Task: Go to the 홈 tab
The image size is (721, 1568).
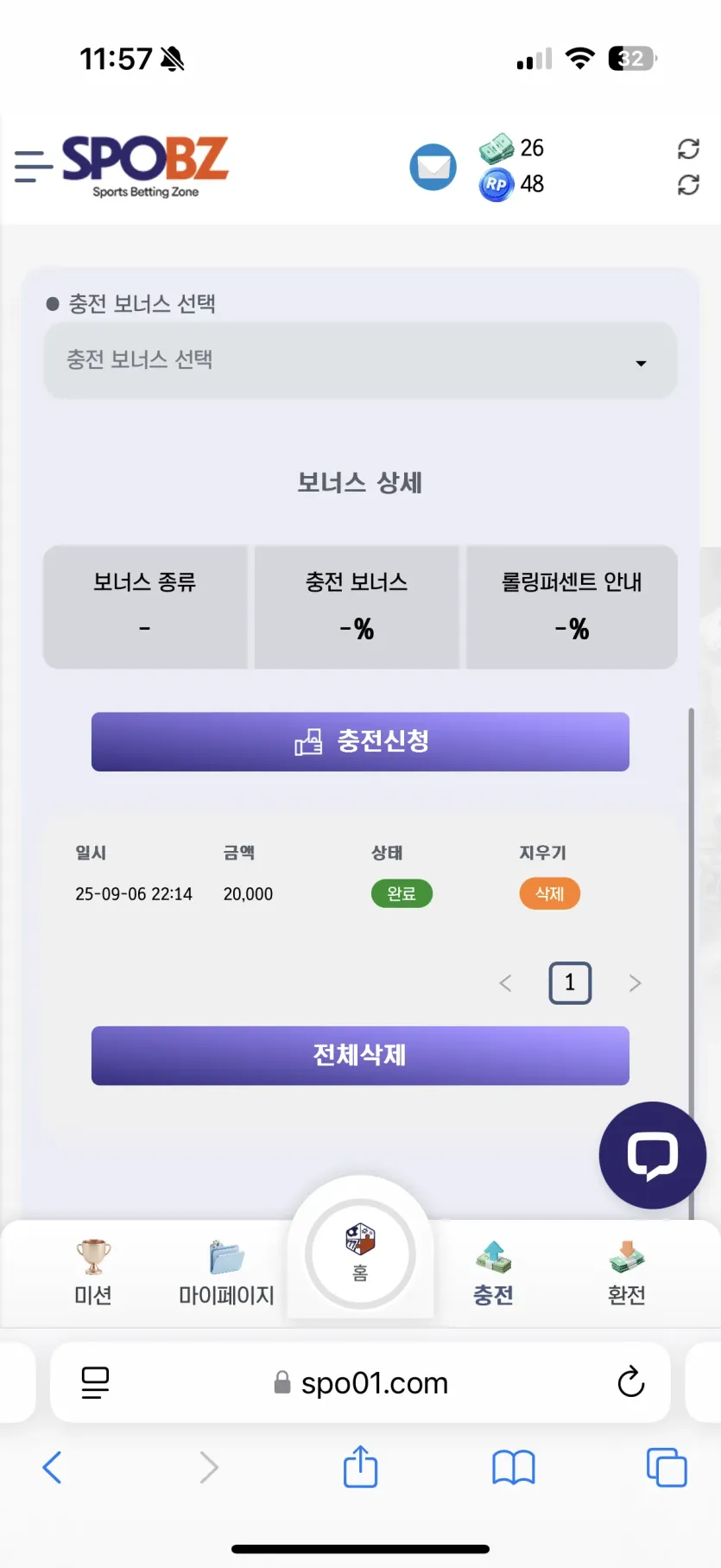Action: (x=360, y=1254)
